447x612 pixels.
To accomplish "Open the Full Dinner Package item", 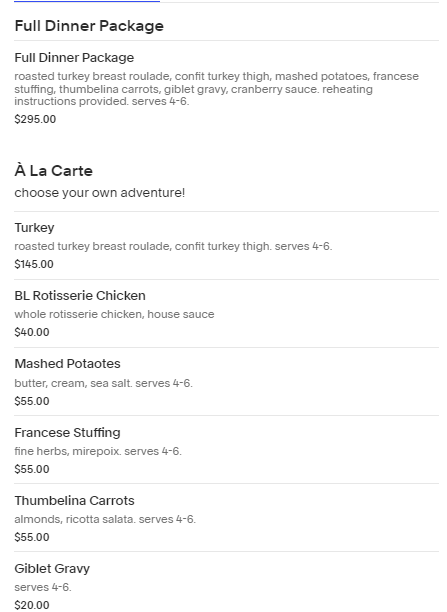I will click(226, 88).
